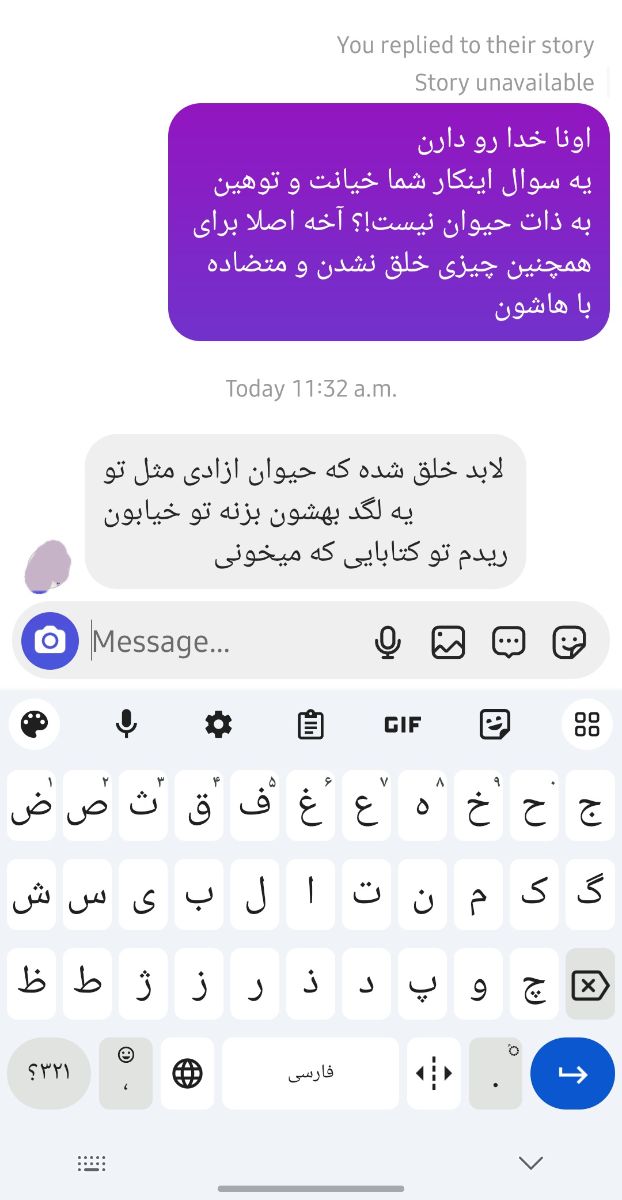This screenshot has height=1200, width=622.
Task: Open keyboard settings gear
Action: click(x=218, y=724)
